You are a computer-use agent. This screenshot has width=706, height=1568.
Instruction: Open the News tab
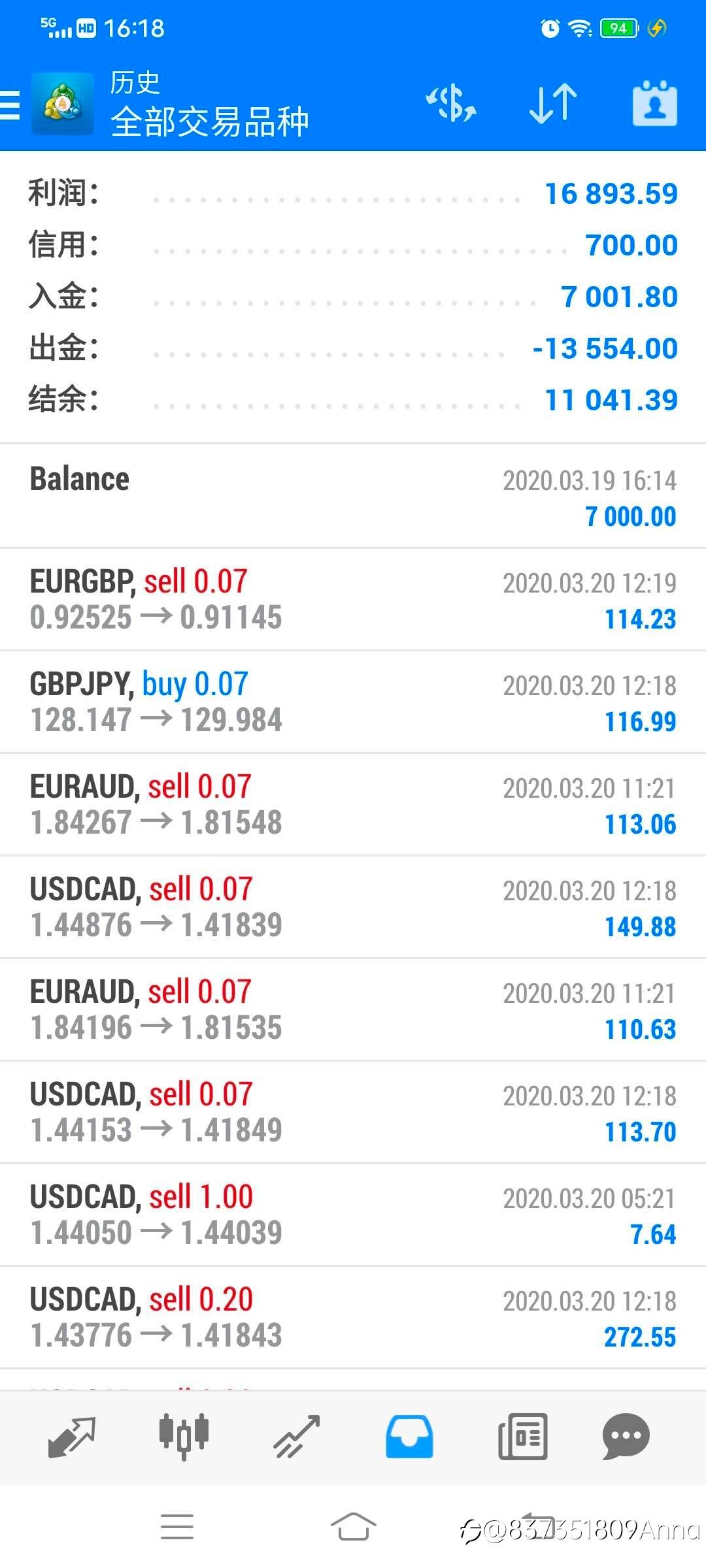click(x=522, y=1437)
